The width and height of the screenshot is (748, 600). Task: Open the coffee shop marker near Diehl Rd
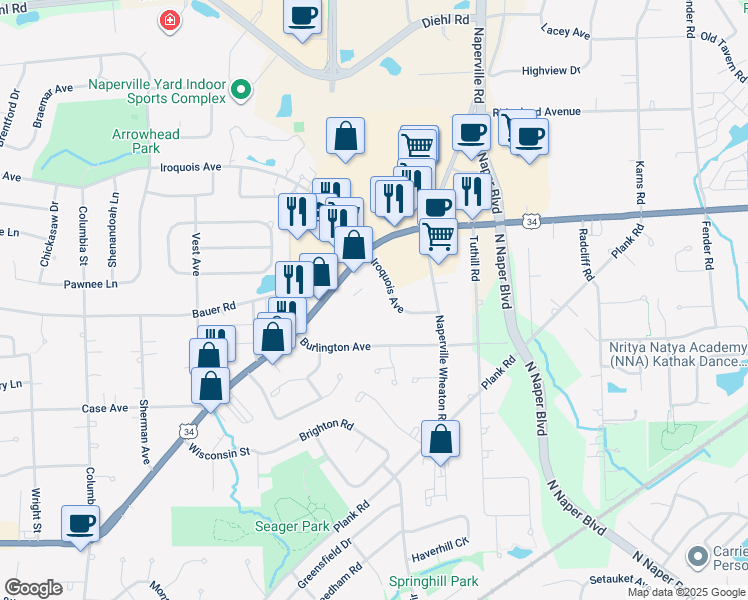coord(303,17)
